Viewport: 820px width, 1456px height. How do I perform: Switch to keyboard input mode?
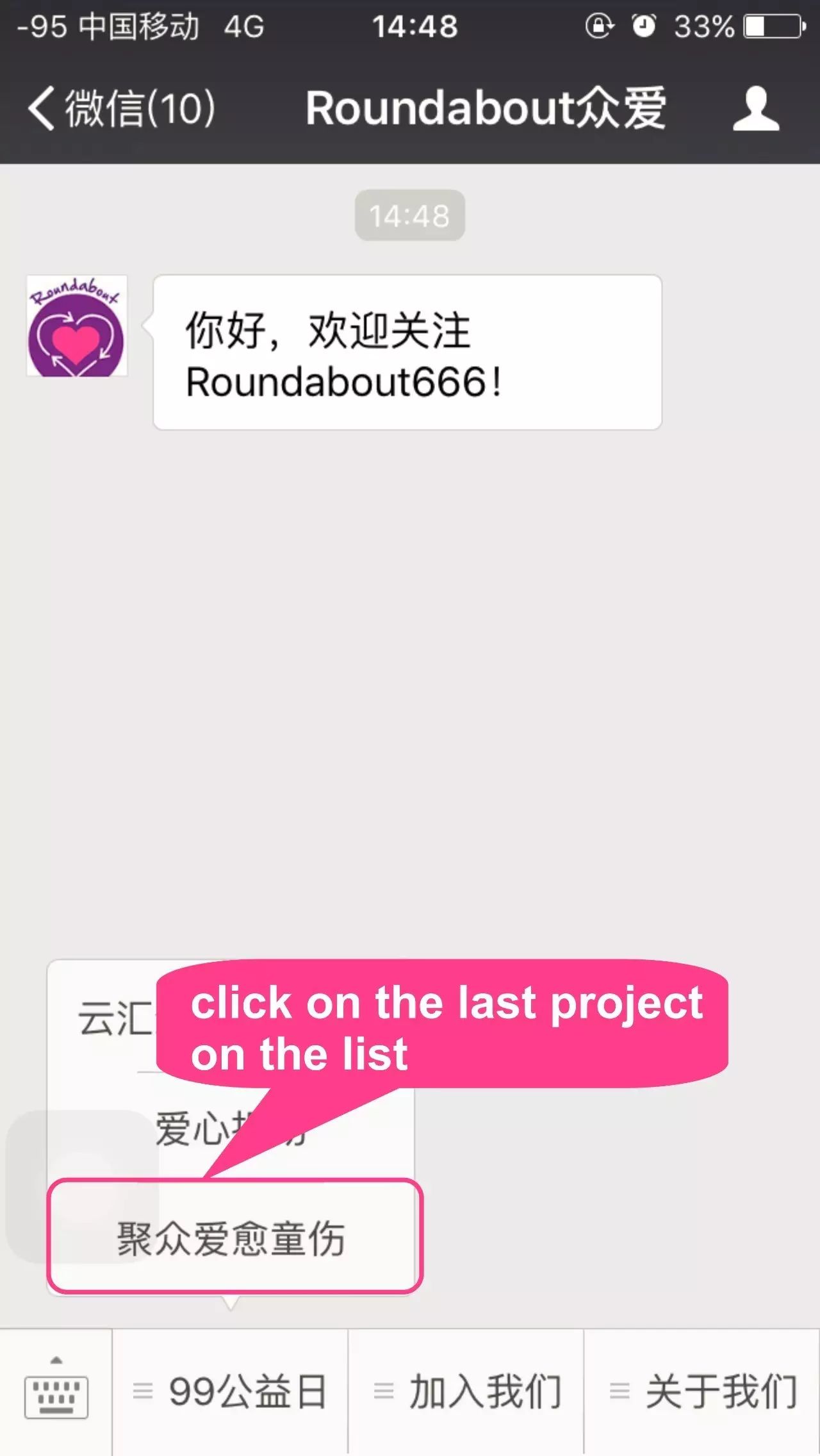coord(56,1391)
